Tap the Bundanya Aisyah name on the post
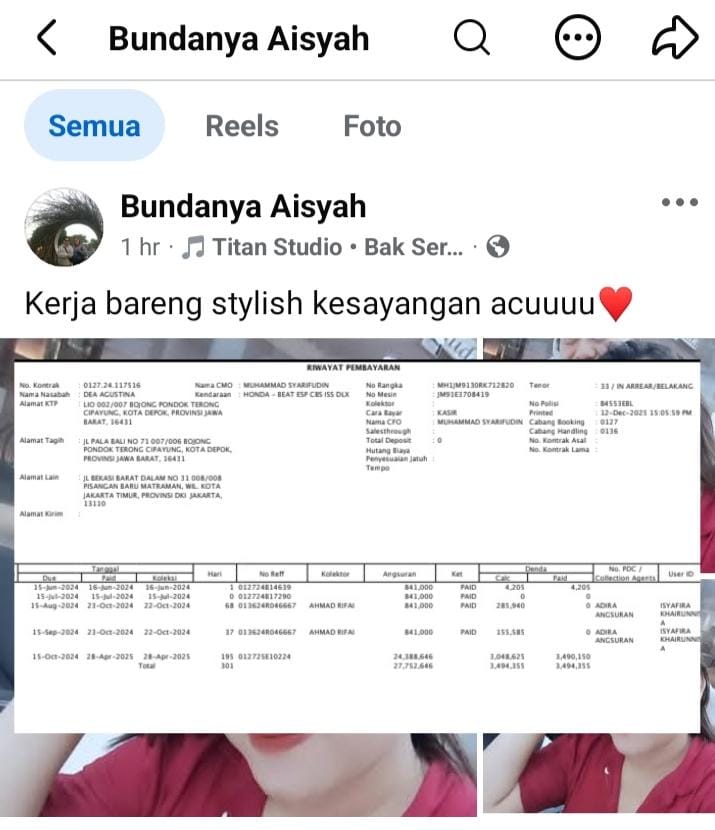This screenshot has height=830, width=715. point(243,206)
